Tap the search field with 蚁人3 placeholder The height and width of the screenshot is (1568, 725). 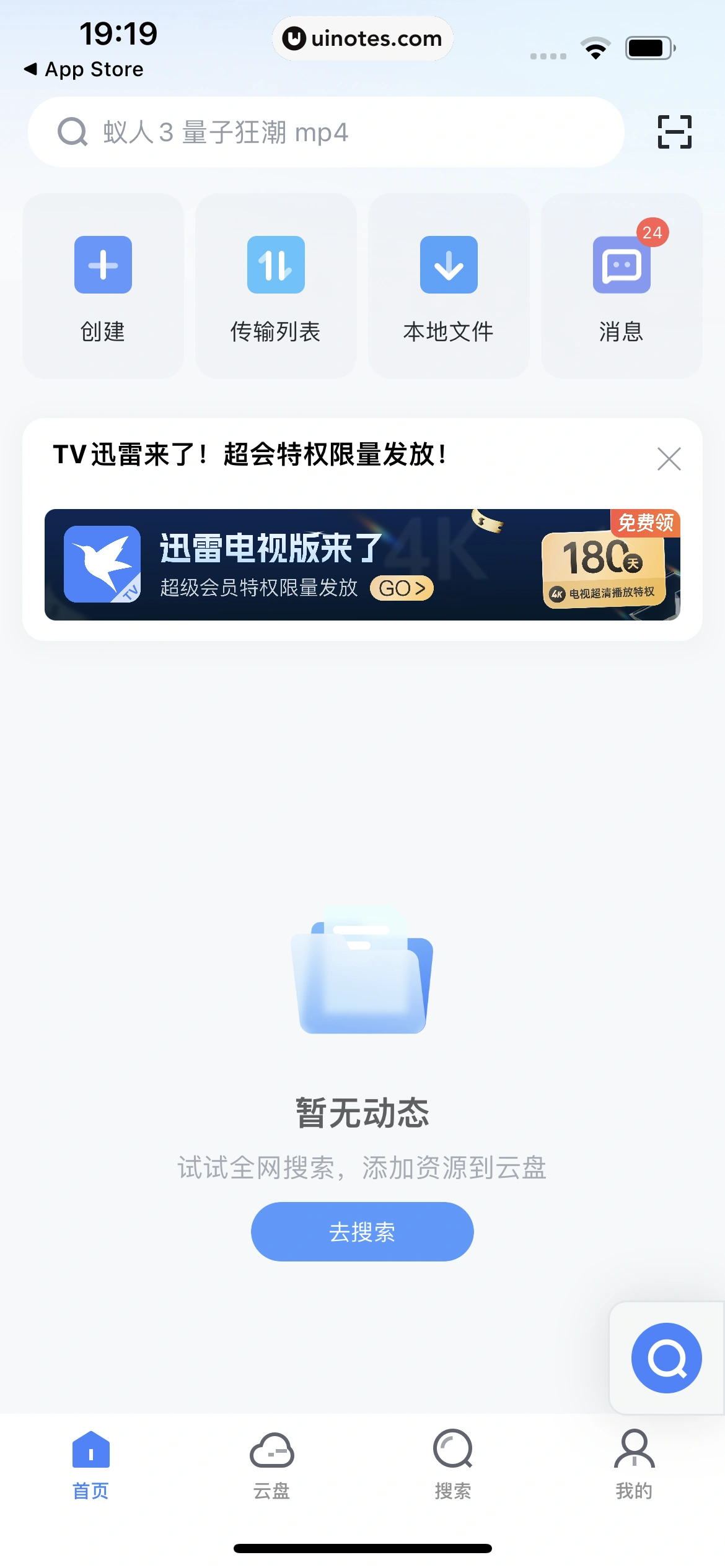pyautogui.click(x=325, y=132)
